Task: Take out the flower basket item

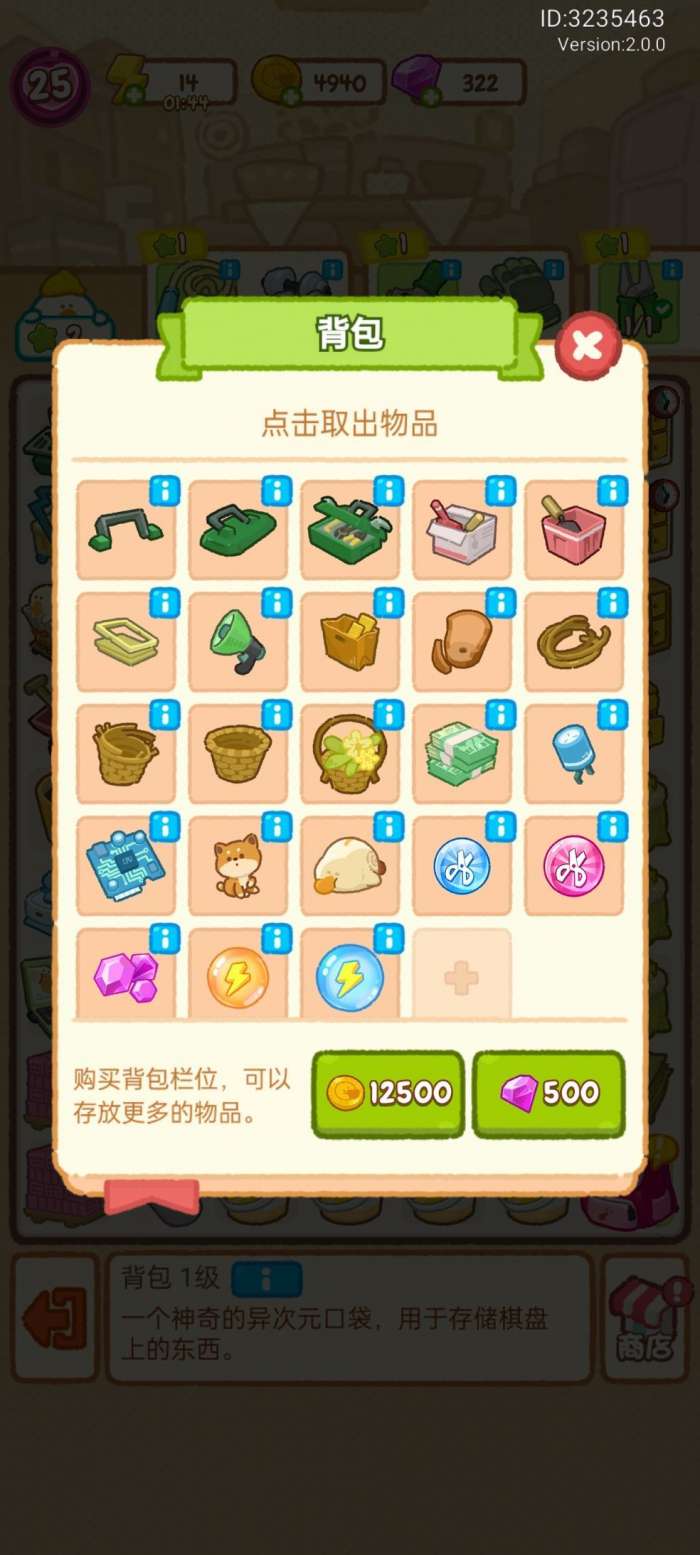Action: click(349, 753)
